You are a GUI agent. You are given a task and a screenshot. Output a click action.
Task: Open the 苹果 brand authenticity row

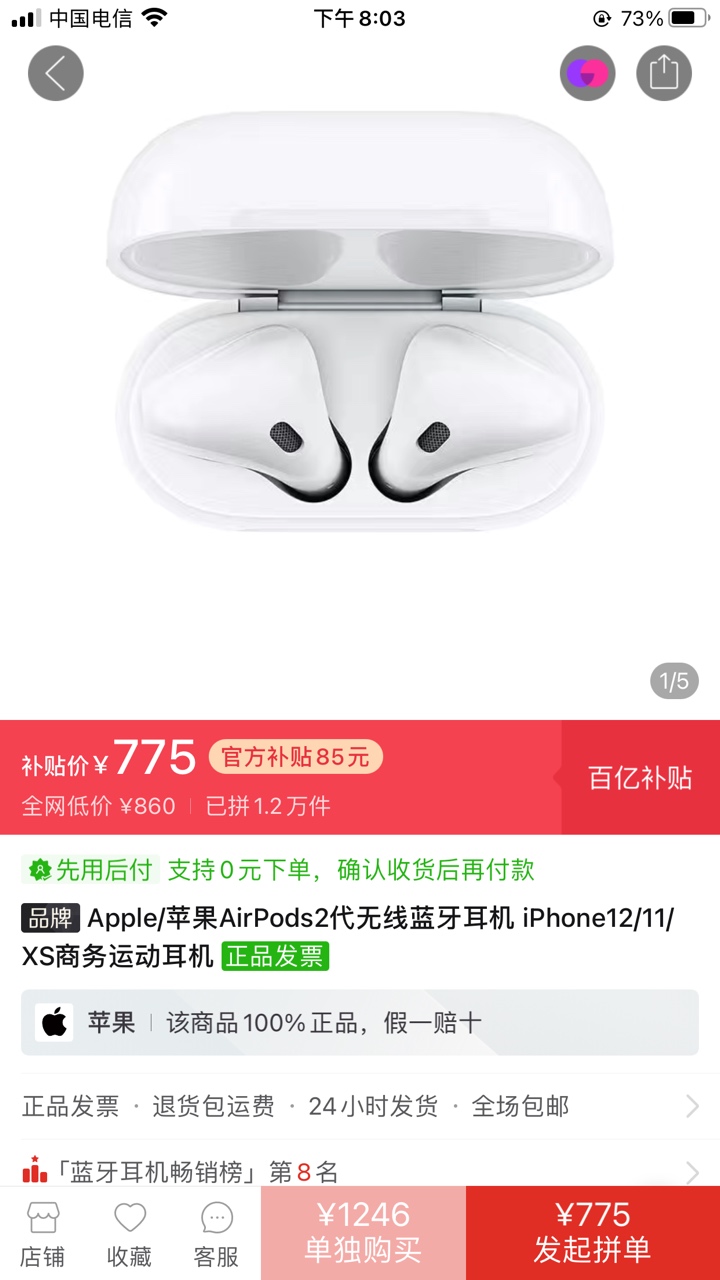click(x=360, y=1023)
